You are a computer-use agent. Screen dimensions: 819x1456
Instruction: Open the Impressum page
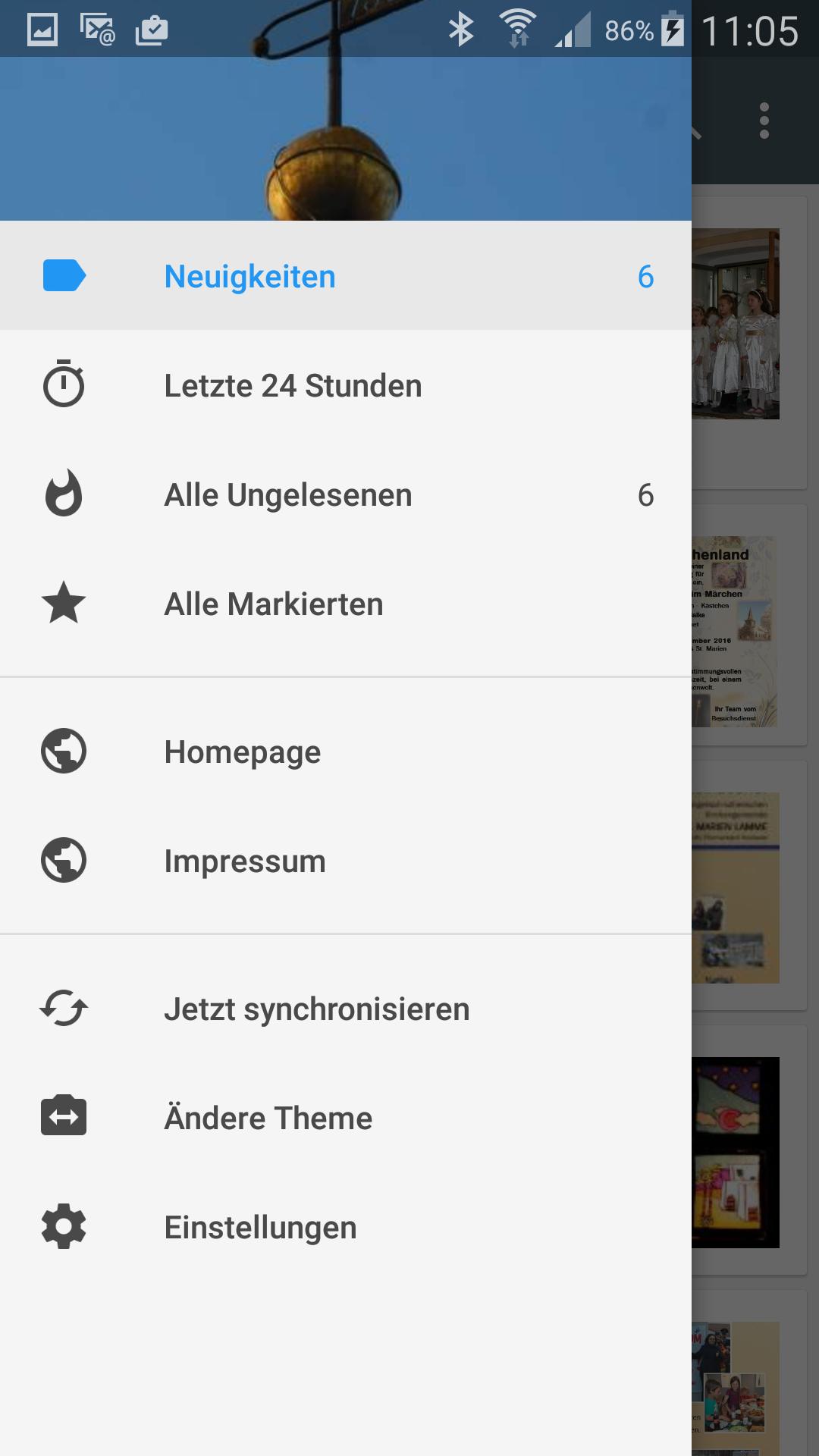coord(245,861)
